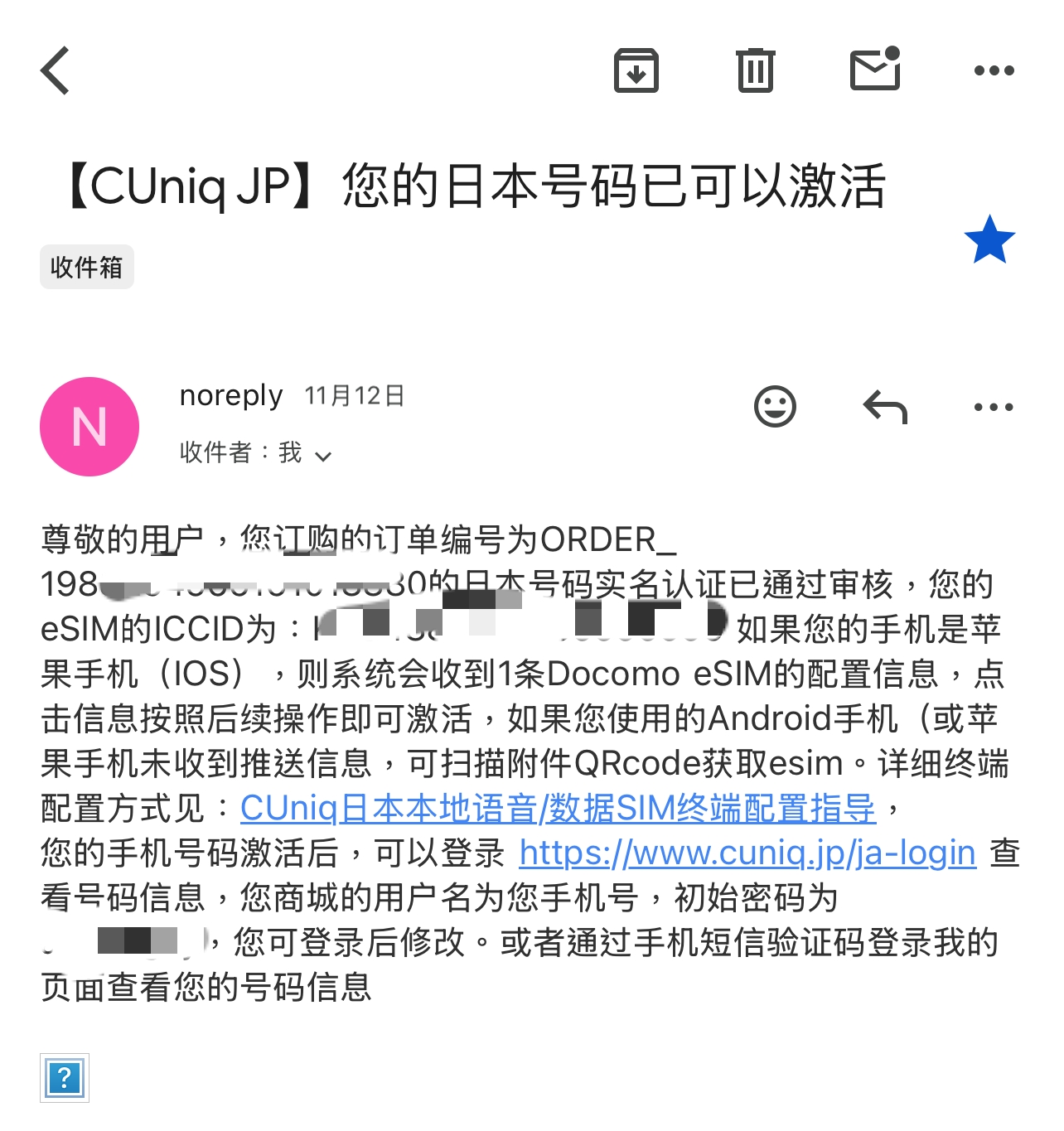Archive this email
The width and height of the screenshot is (1064, 1131).
pos(636,70)
